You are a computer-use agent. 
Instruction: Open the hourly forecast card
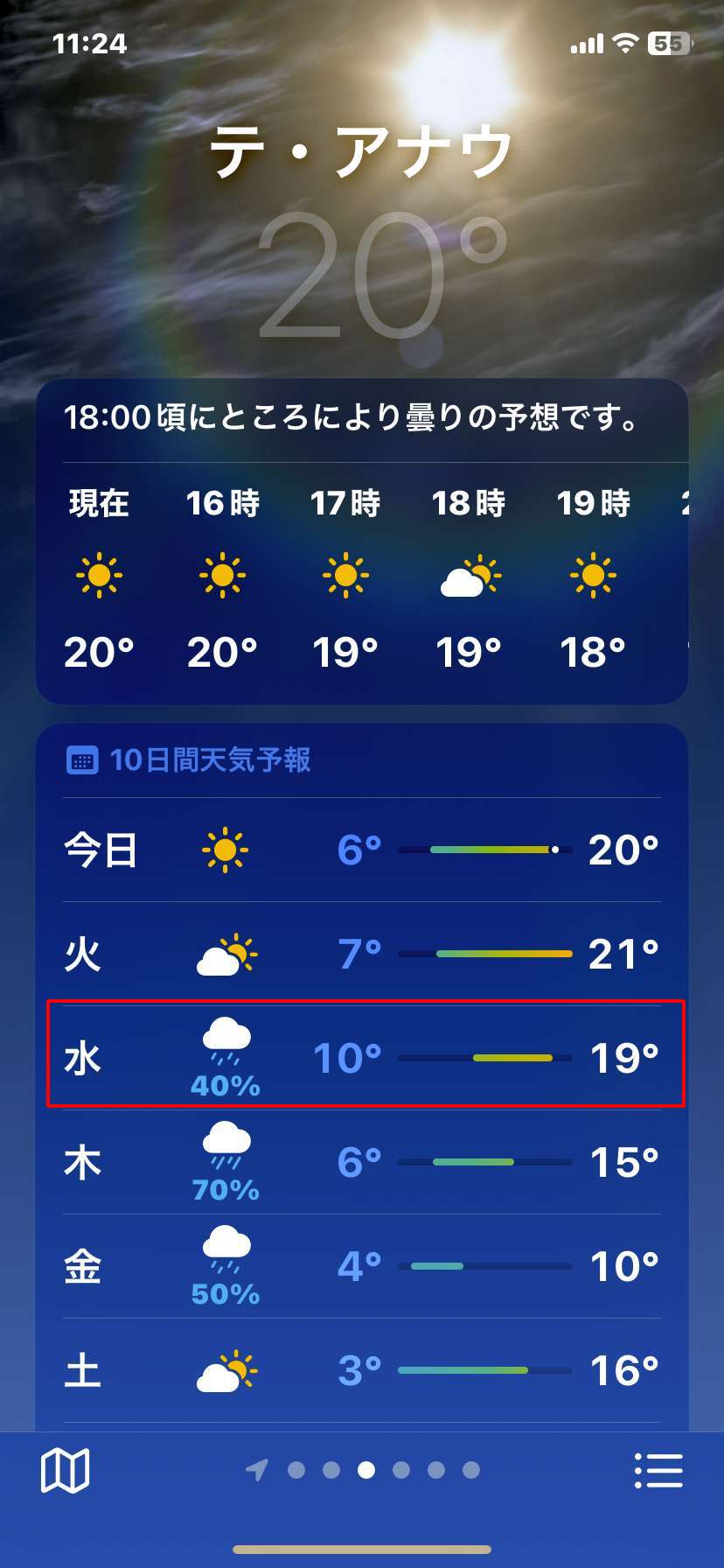click(362, 542)
